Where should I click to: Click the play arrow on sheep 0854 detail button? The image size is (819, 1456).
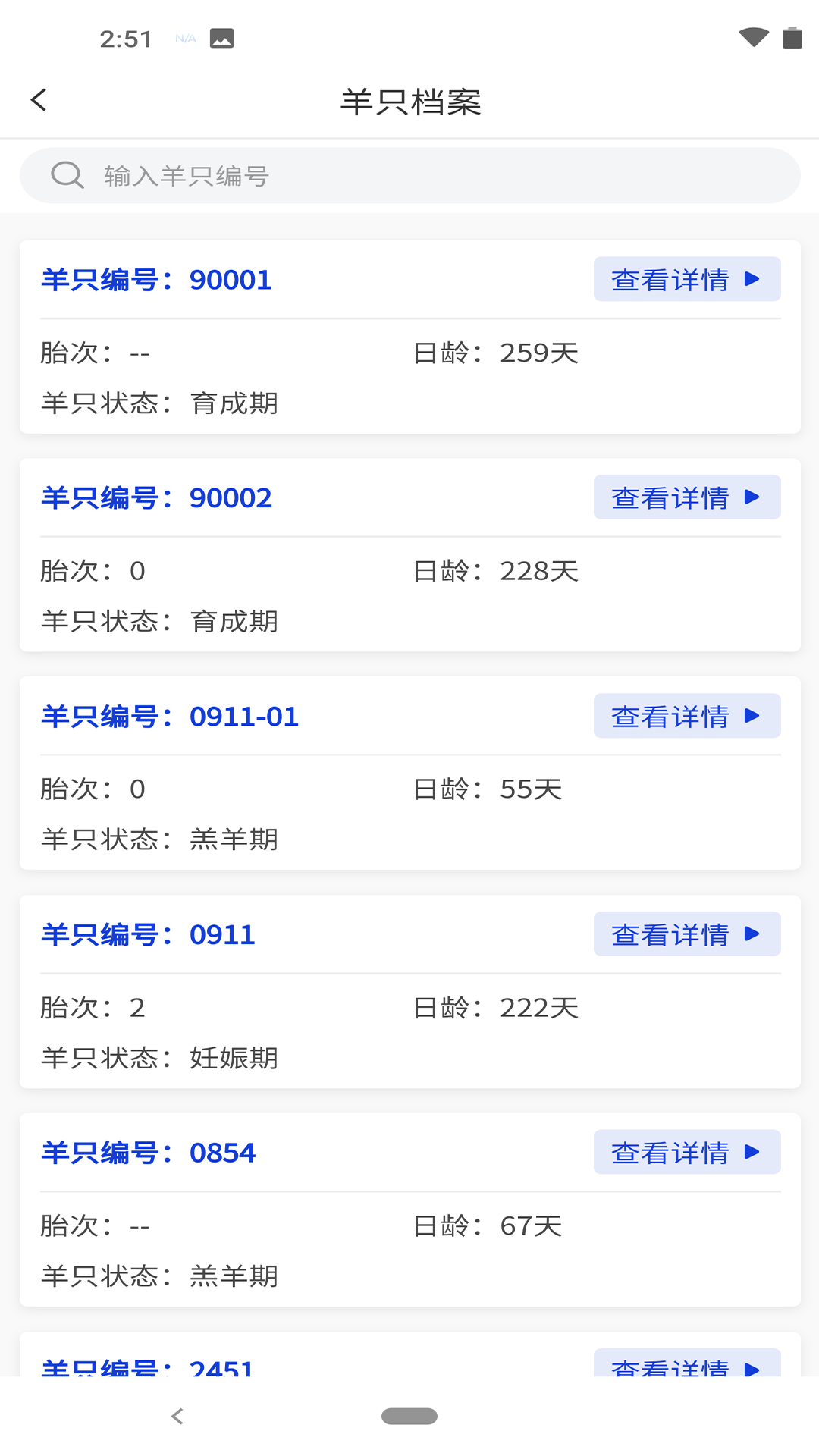pyautogui.click(x=752, y=1151)
